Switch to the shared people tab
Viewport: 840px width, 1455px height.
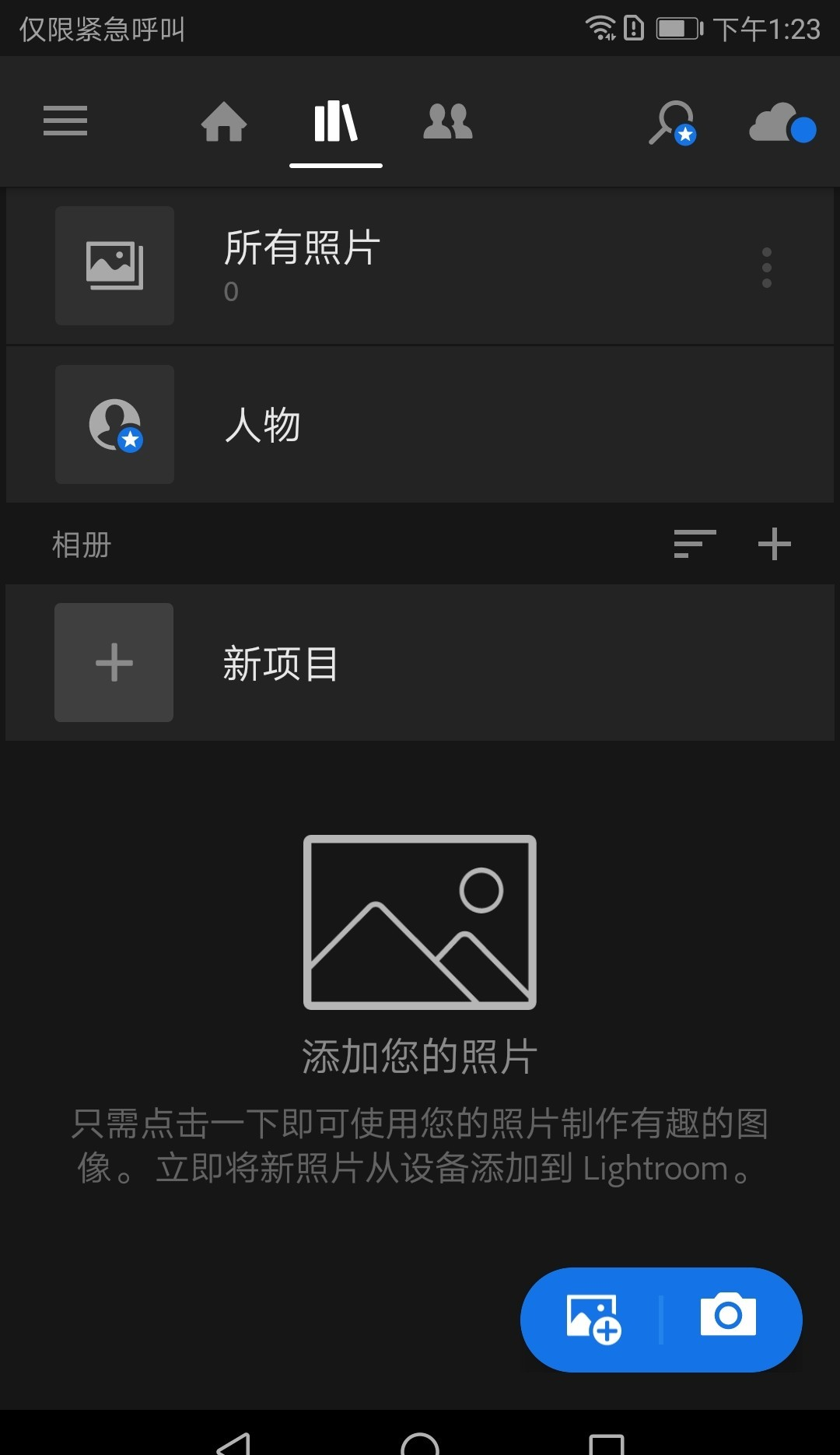(447, 122)
